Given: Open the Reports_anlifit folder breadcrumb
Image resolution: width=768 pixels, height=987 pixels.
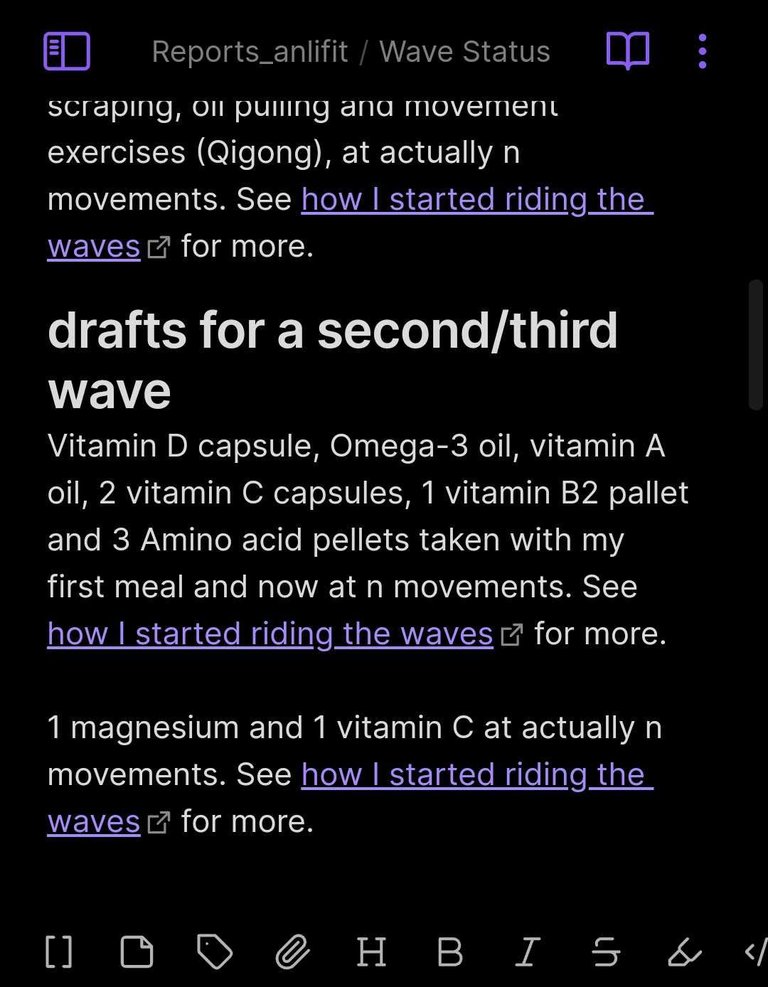Looking at the screenshot, I should tap(249, 52).
